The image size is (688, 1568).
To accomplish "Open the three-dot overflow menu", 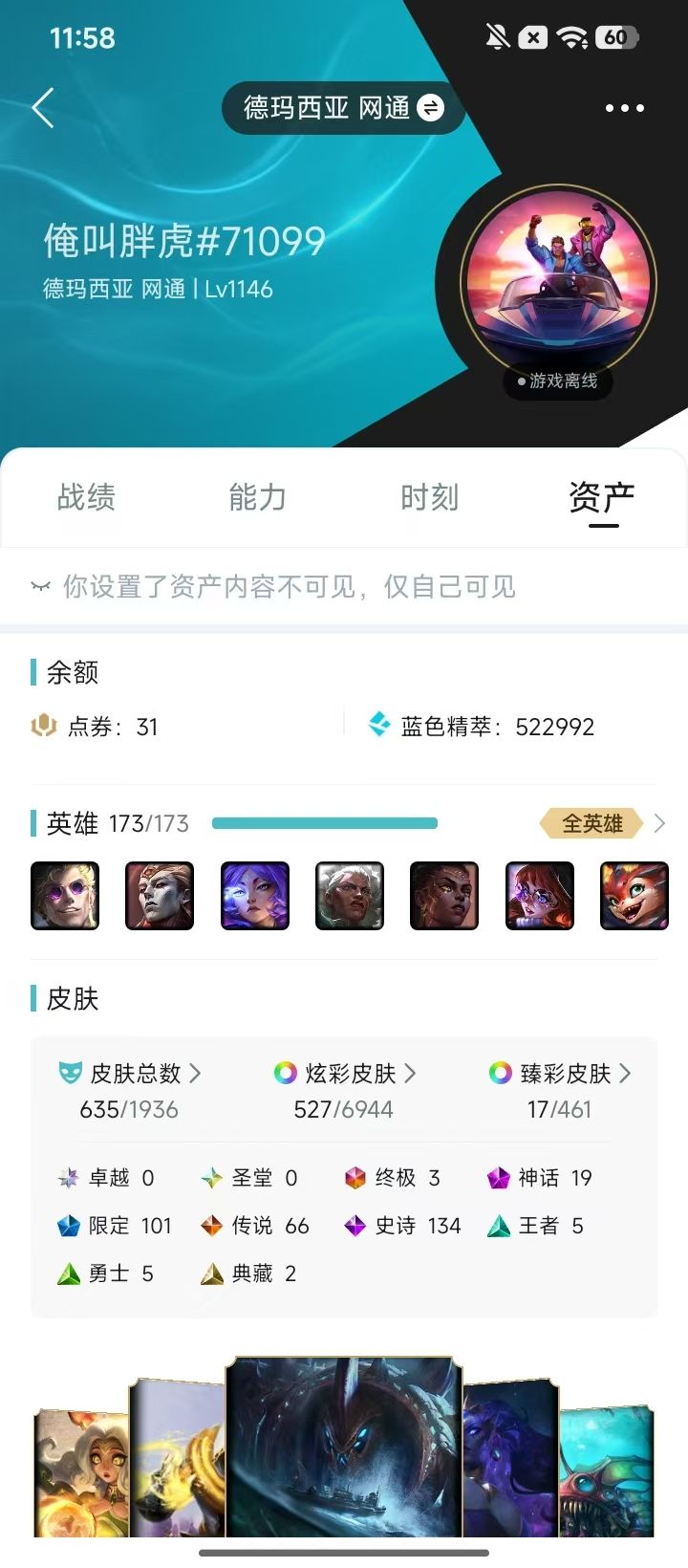I will pos(625,108).
